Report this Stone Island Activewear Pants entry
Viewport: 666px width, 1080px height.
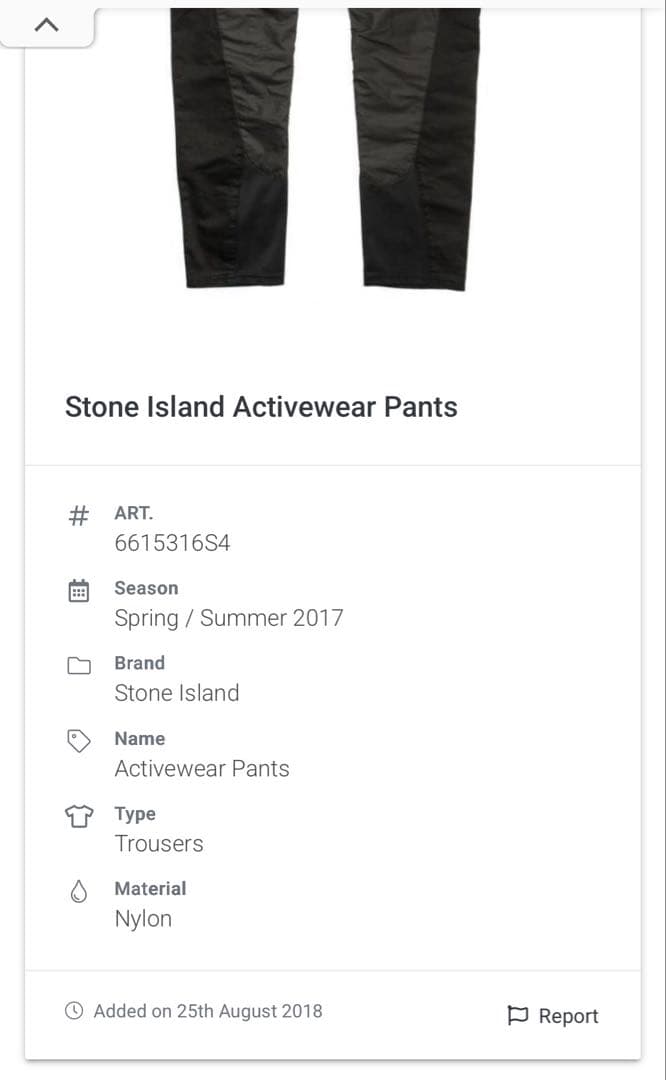(553, 1016)
